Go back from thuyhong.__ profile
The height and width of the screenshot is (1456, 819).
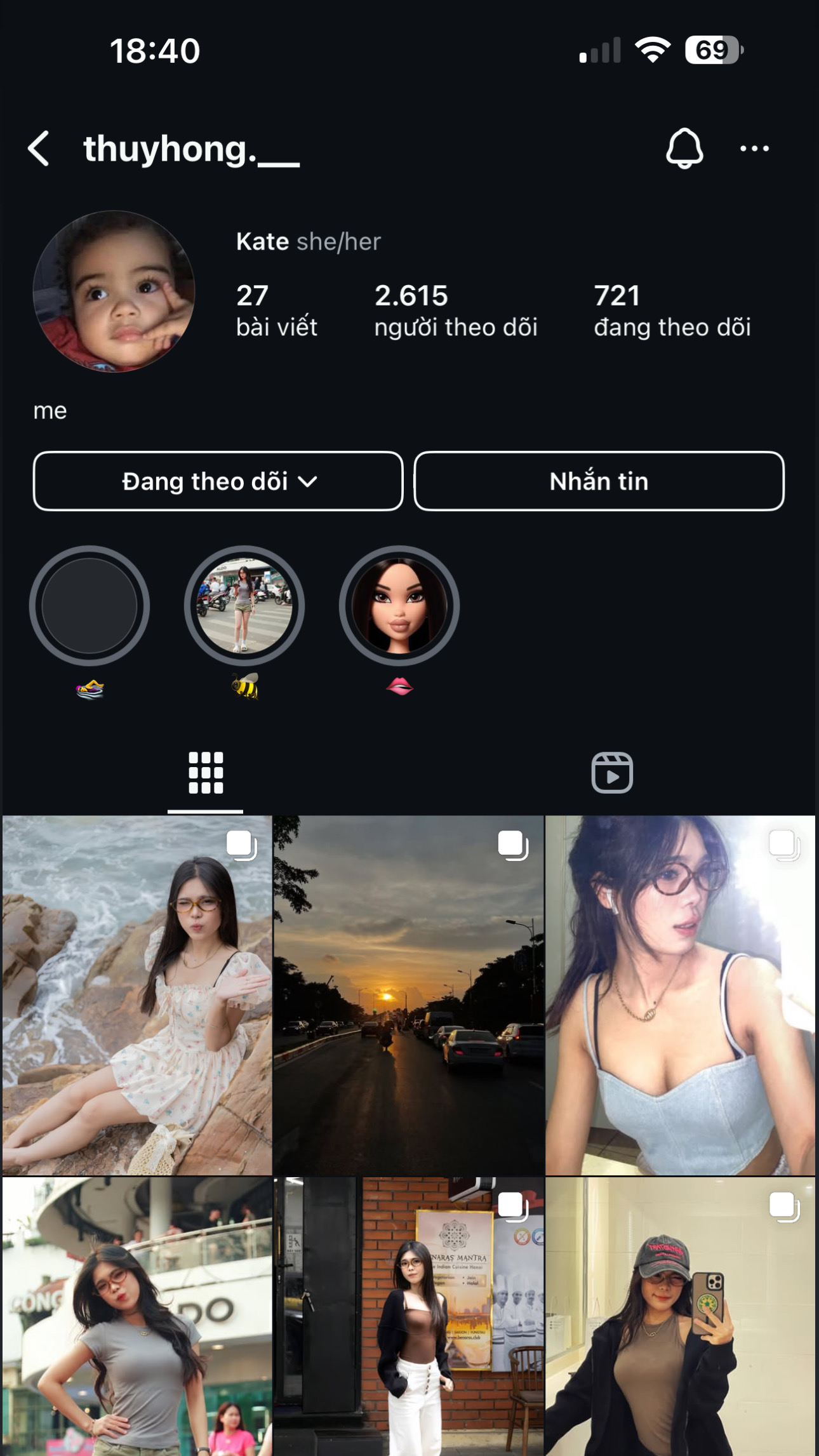(x=39, y=149)
